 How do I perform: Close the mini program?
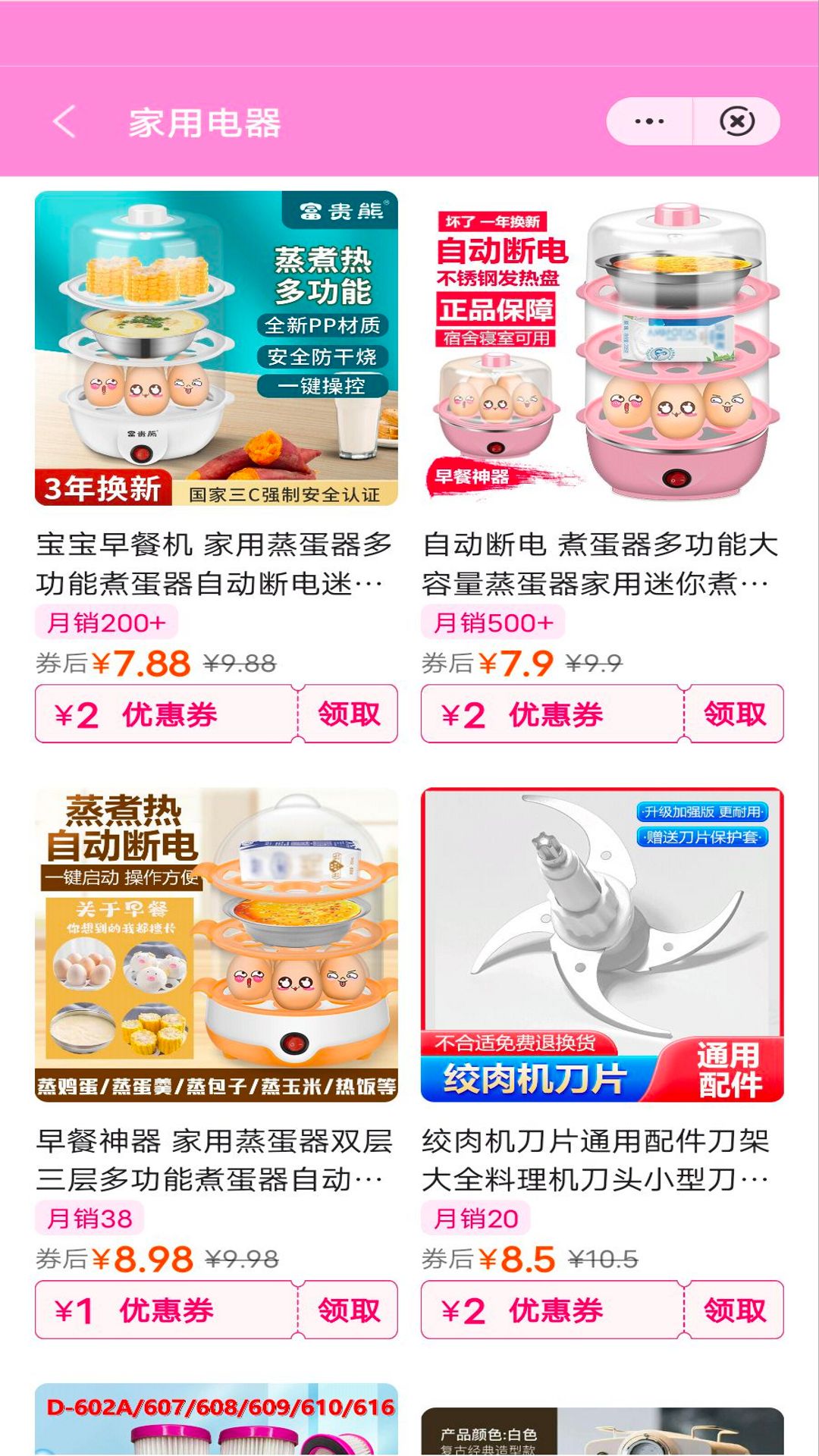point(737,121)
